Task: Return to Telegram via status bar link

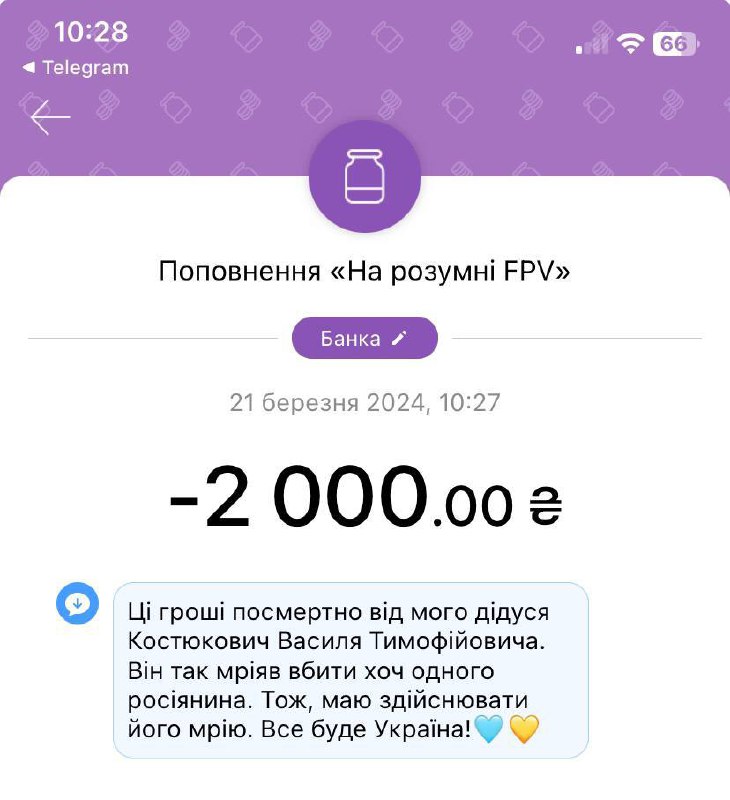Action: click(x=76, y=68)
